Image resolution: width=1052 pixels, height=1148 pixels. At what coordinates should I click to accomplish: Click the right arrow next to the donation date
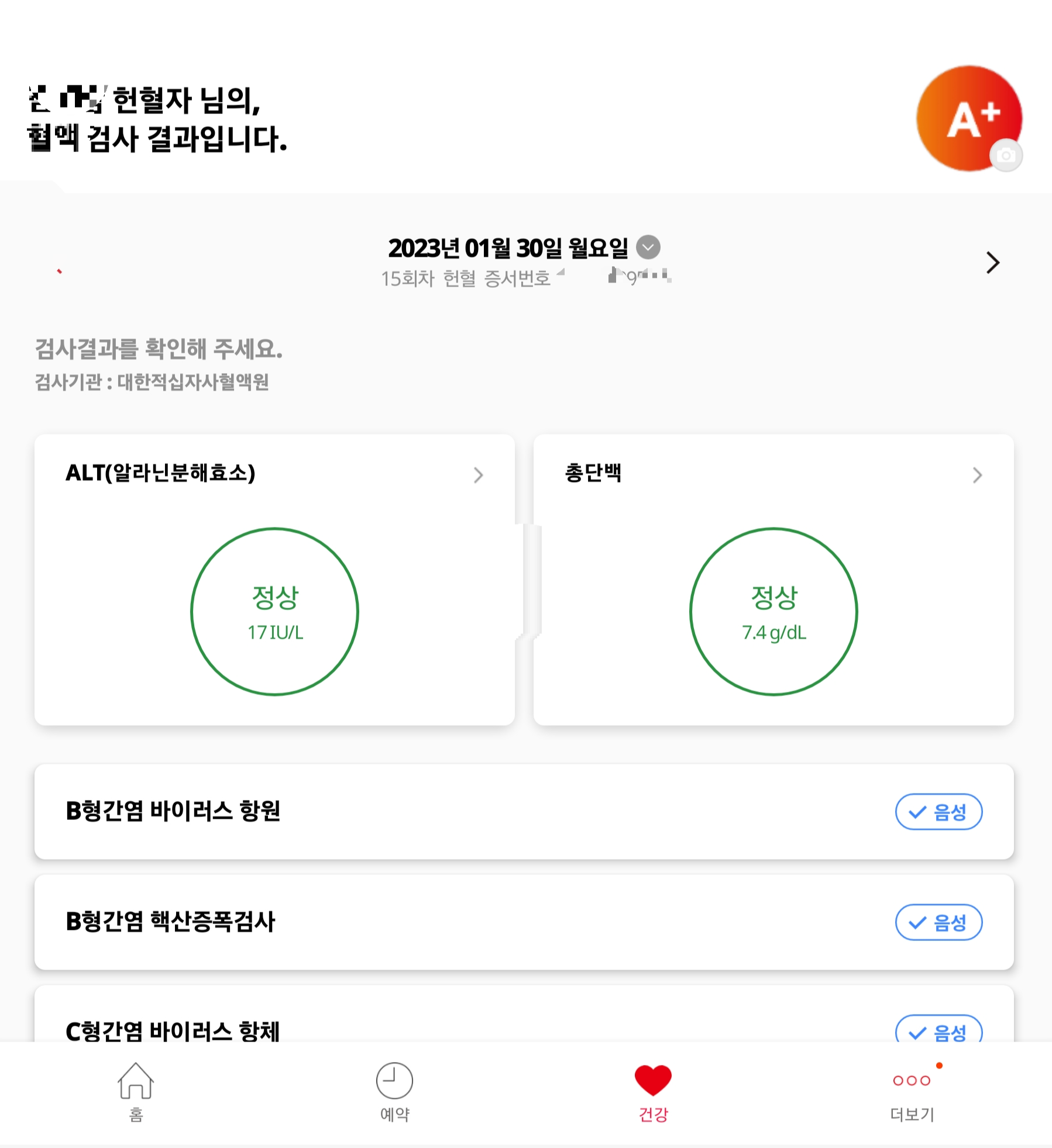click(992, 263)
